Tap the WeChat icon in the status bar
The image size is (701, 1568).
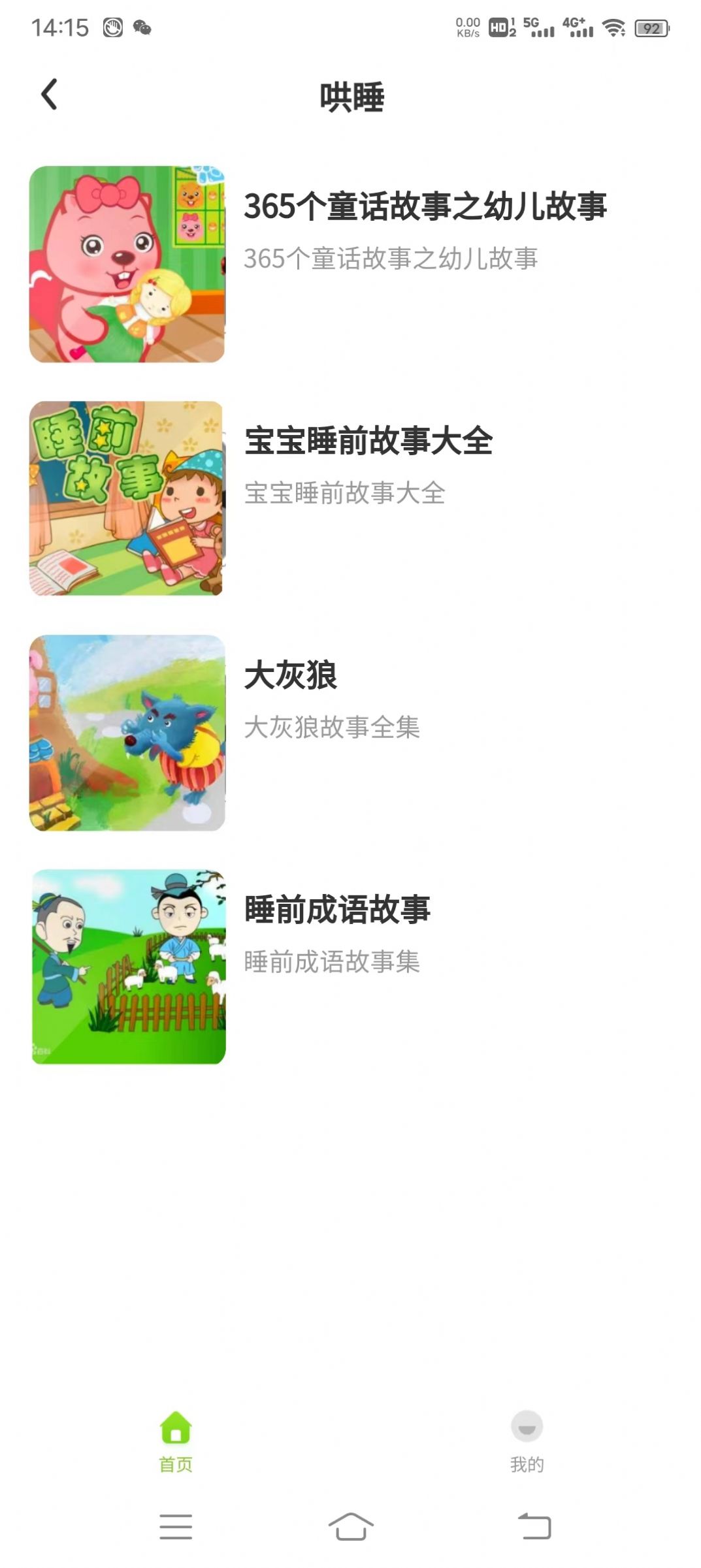click(x=142, y=27)
